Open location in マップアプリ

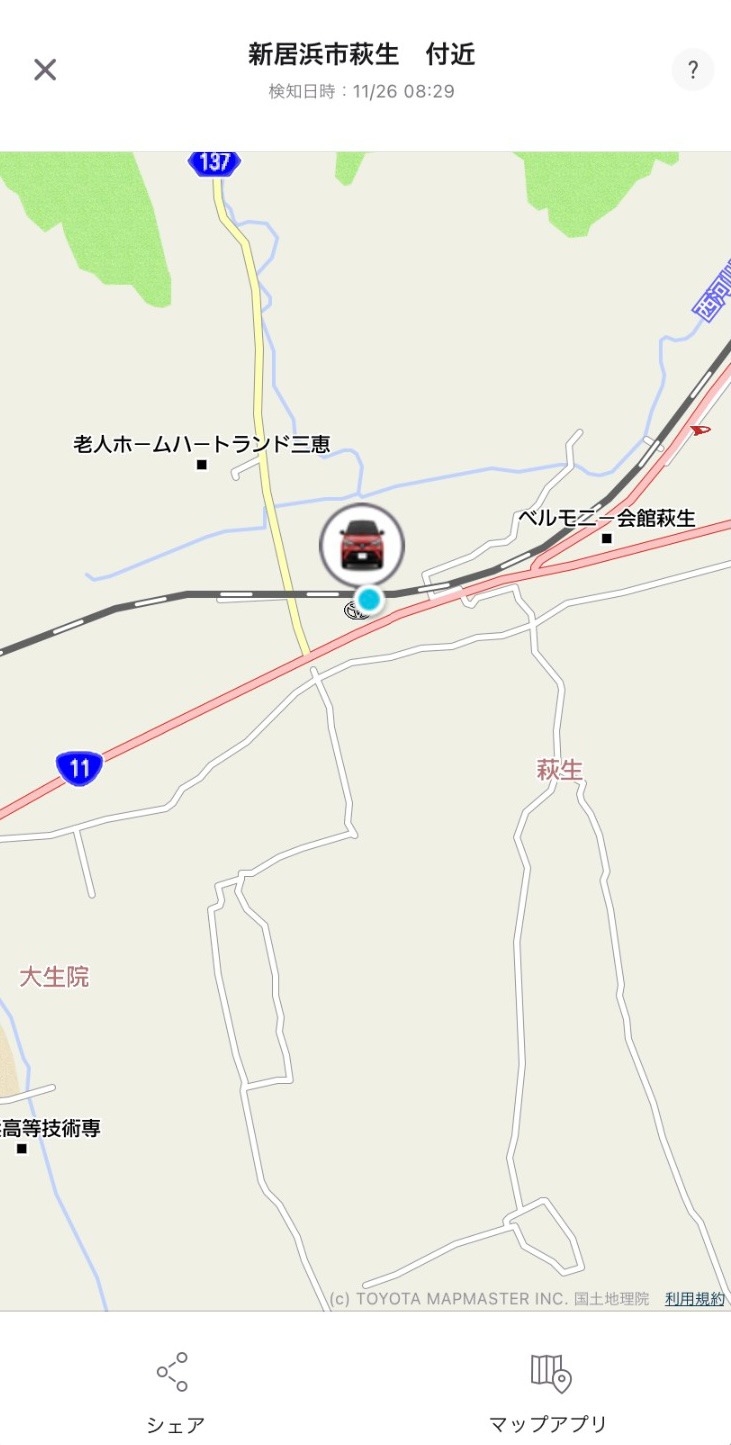click(548, 1393)
